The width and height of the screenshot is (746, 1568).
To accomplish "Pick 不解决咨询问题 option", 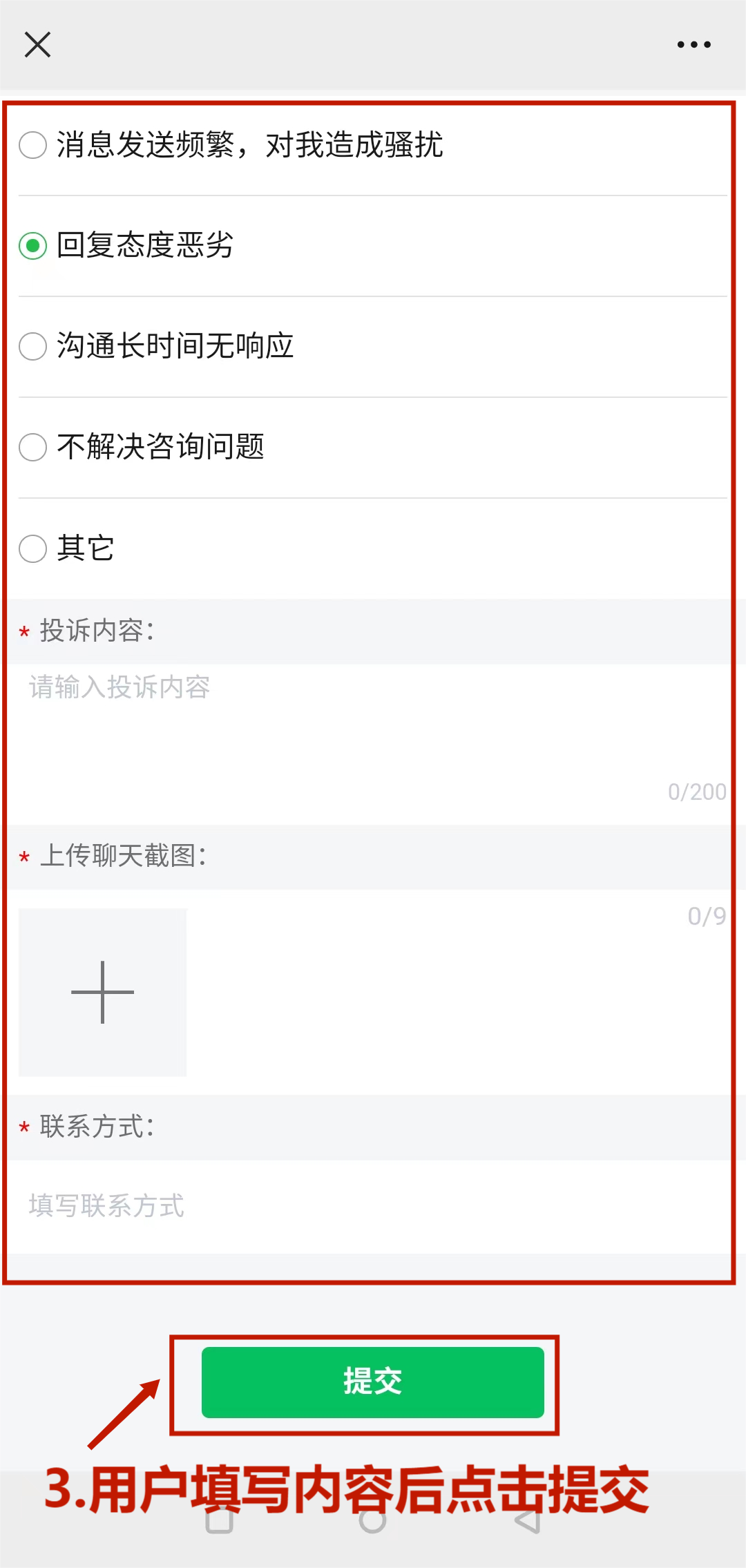I will point(373,448).
